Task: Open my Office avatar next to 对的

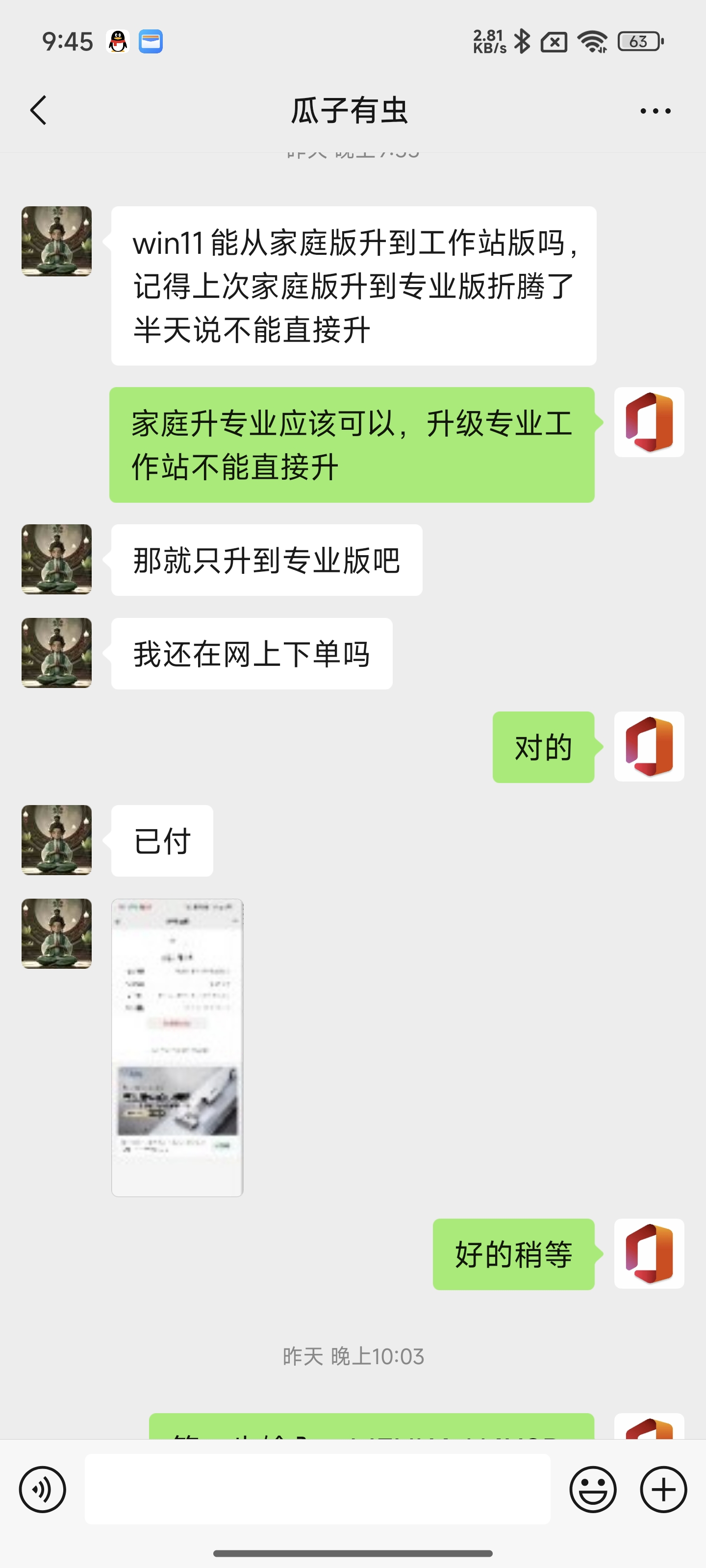Action: [649, 746]
